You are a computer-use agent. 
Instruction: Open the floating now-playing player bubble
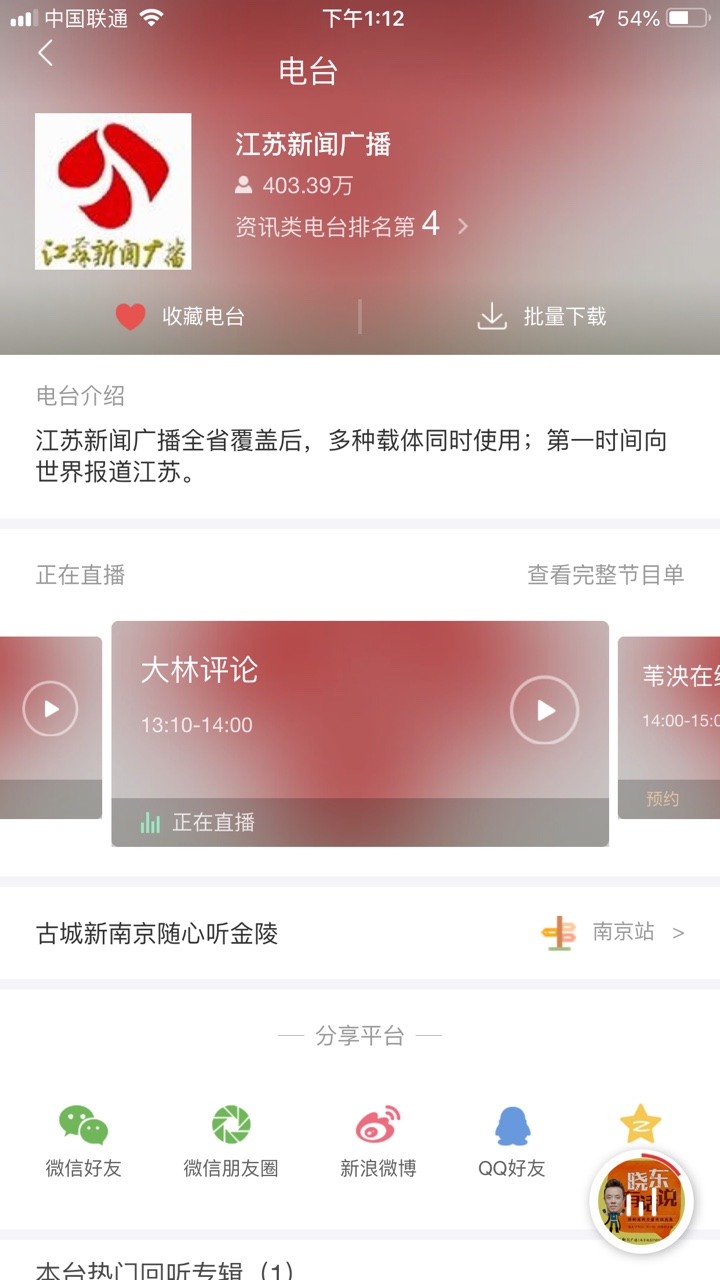(x=641, y=1201)
